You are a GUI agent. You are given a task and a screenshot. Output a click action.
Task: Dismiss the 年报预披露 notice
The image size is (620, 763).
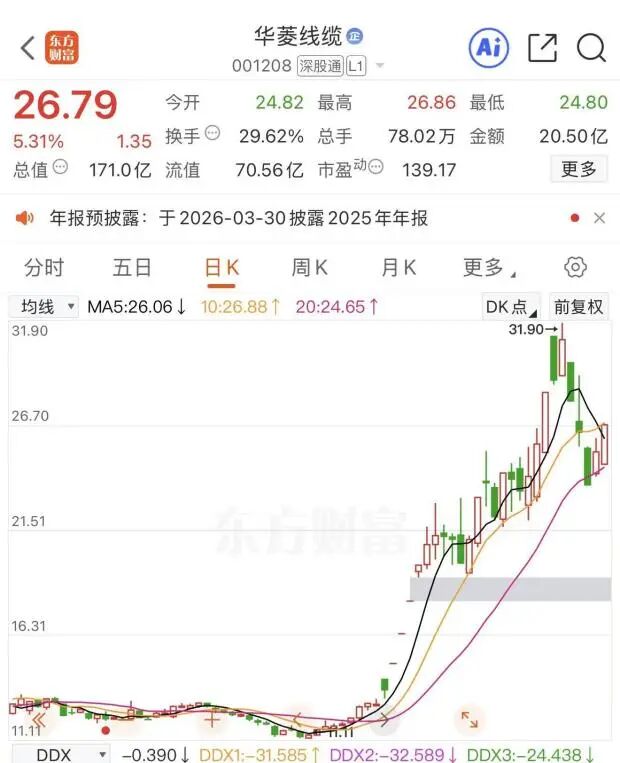pos(599,218)
